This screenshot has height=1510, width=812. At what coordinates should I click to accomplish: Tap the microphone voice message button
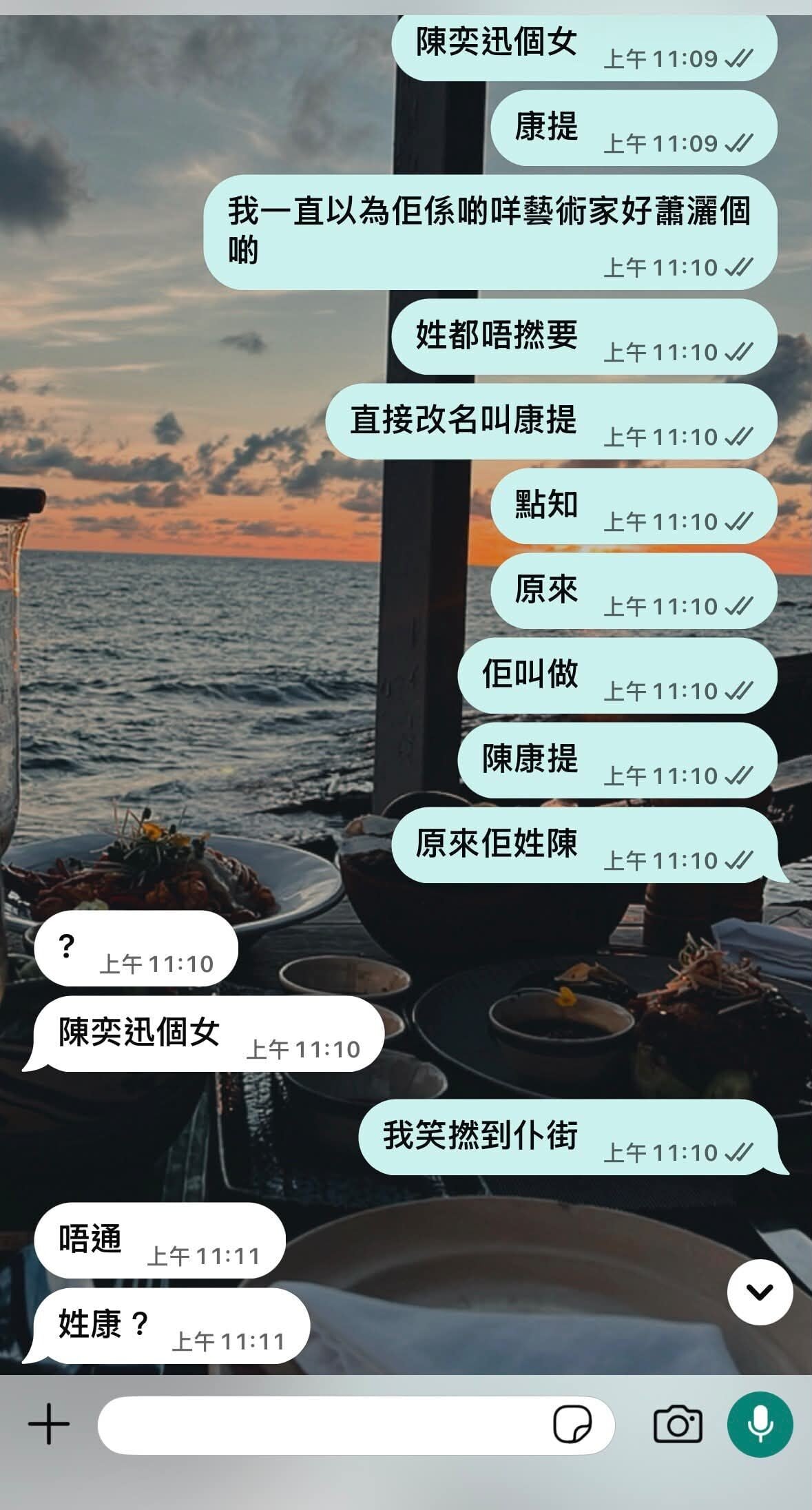click(760, 1425)
